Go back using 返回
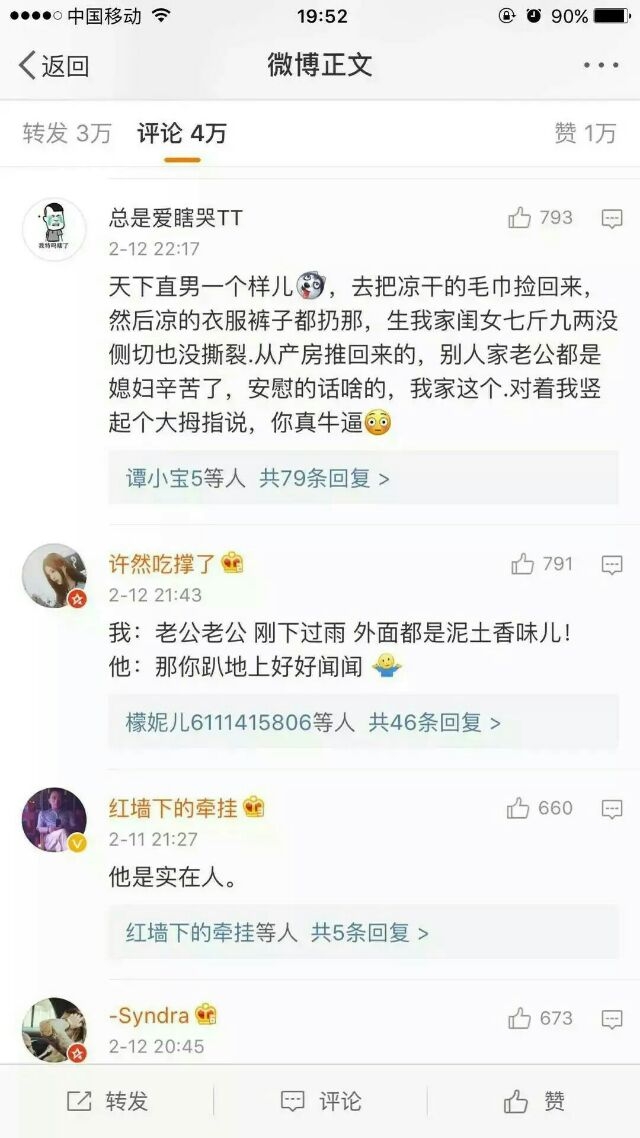 [54, 66]
